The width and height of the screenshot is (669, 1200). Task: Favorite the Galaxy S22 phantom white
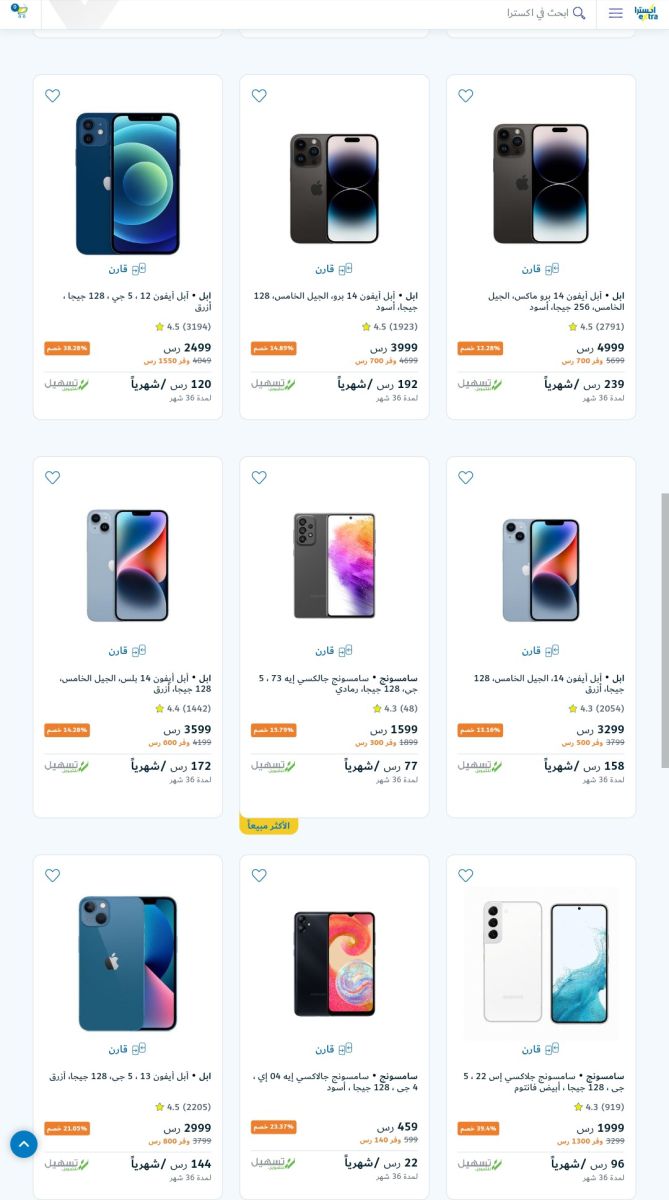point(466,876)
